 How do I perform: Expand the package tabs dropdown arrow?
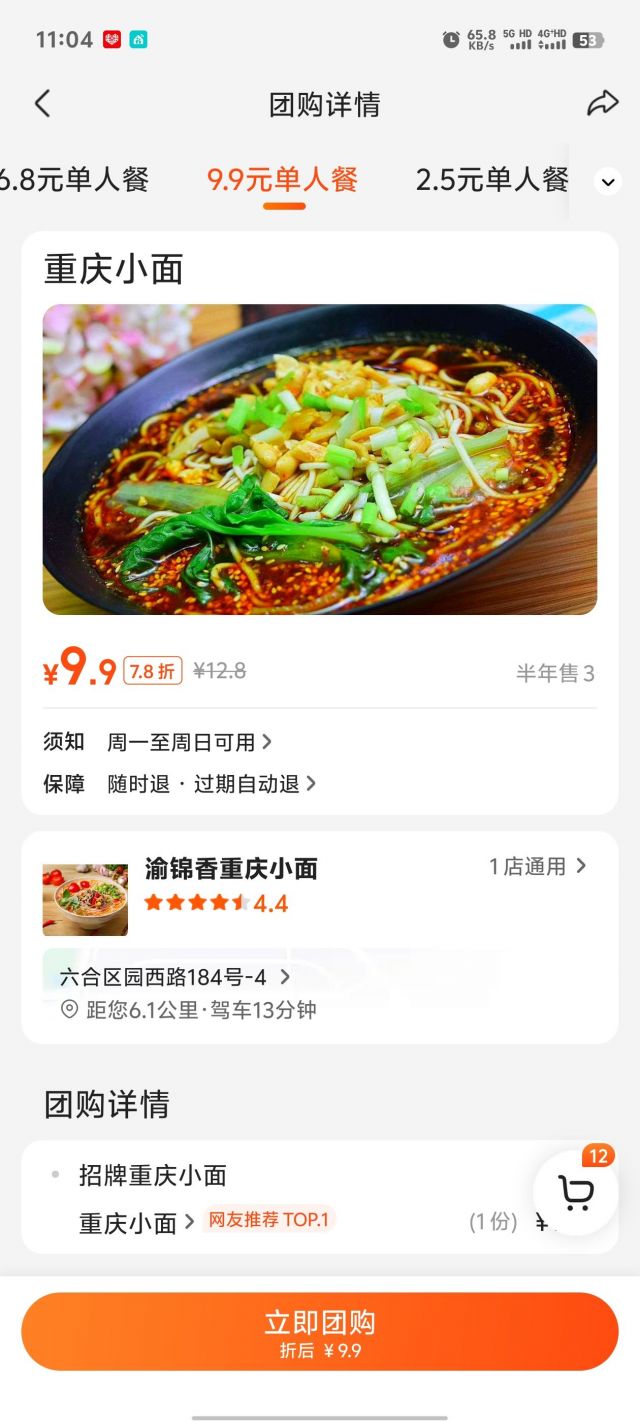coord(608,181)
